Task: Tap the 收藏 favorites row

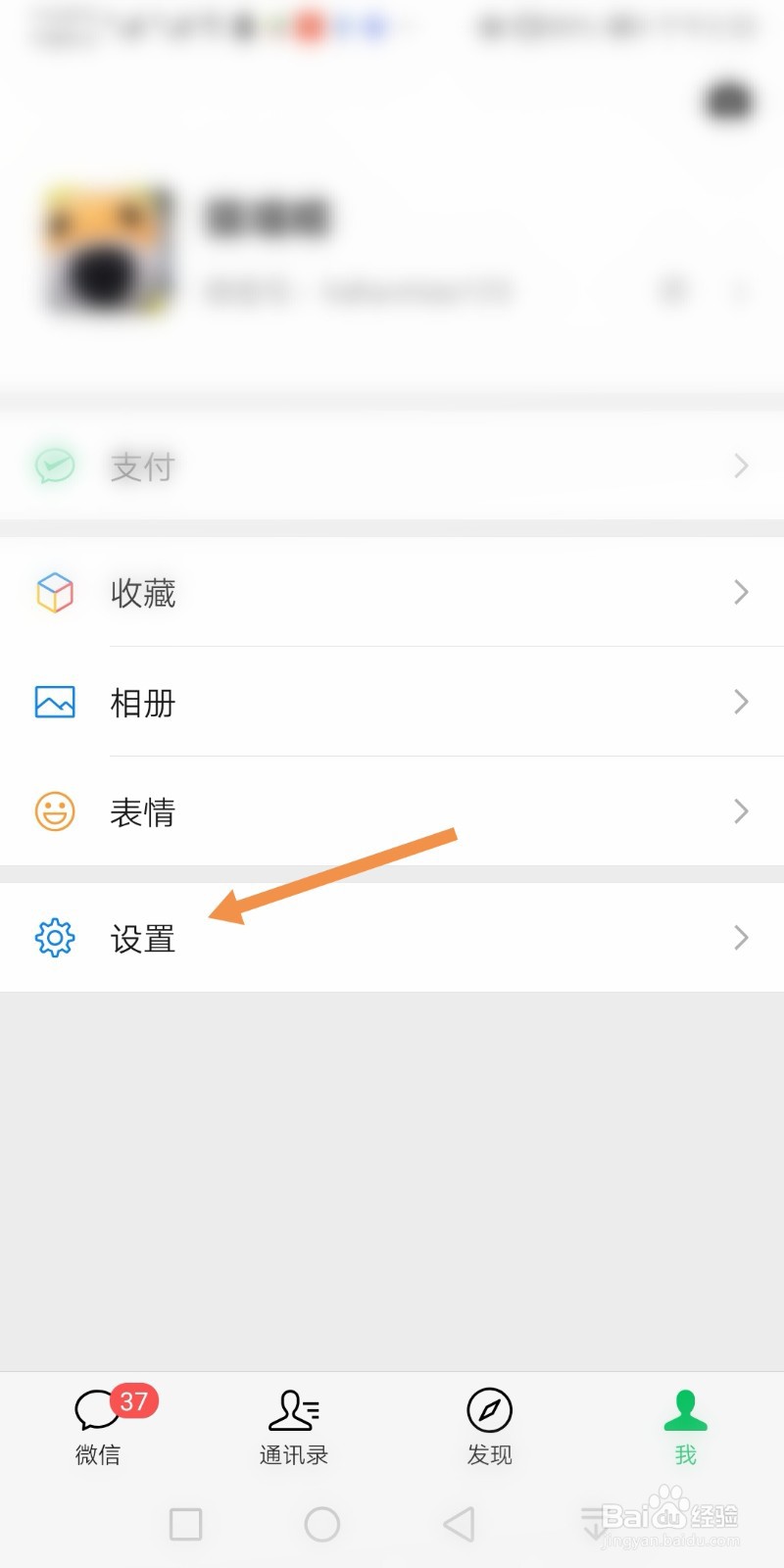Action: click(143, 593)
